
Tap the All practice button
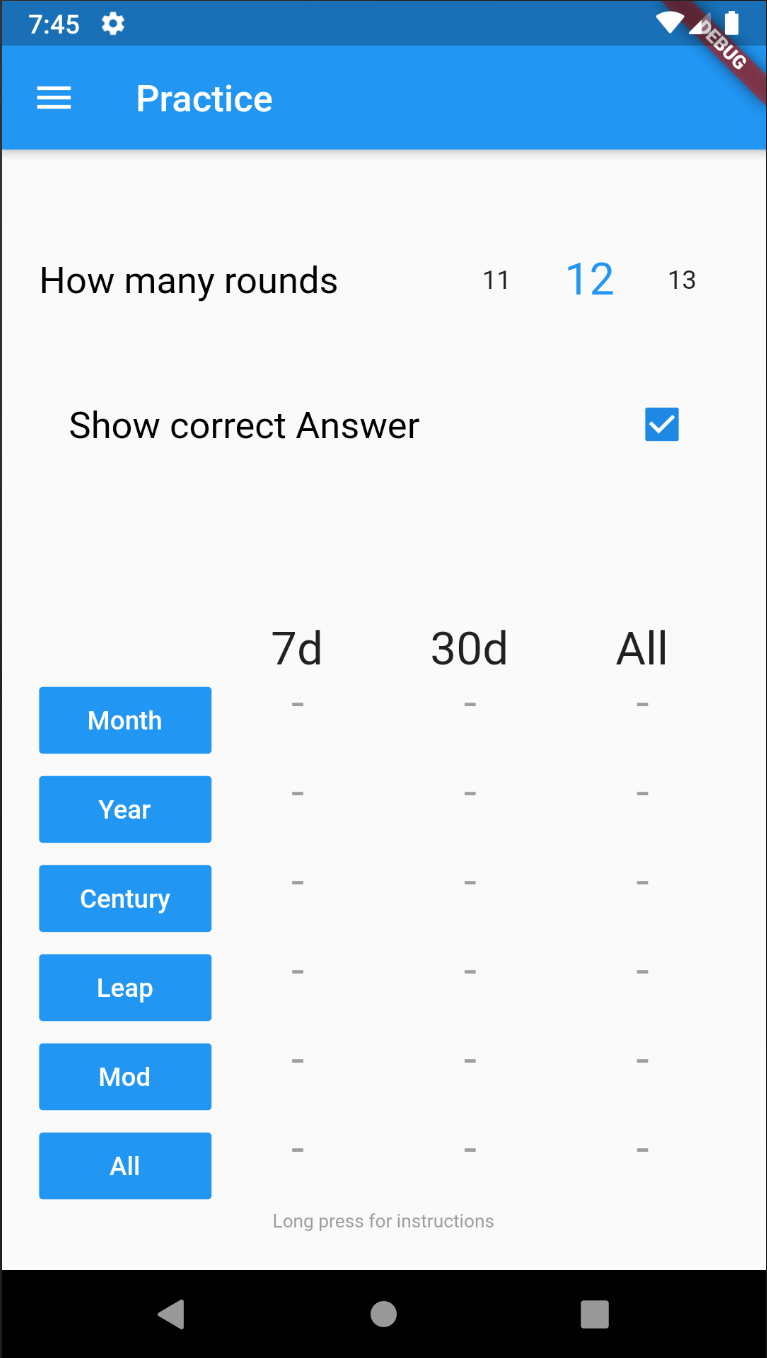click(125, 1165)
